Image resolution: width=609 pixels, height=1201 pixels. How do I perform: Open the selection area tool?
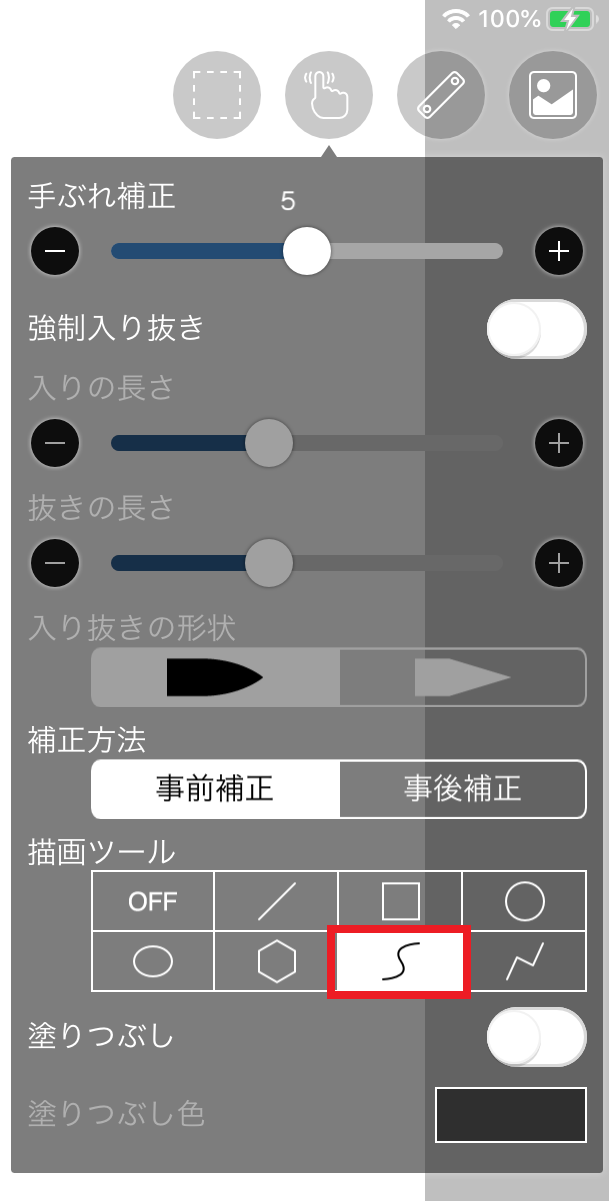click(217, 96)
